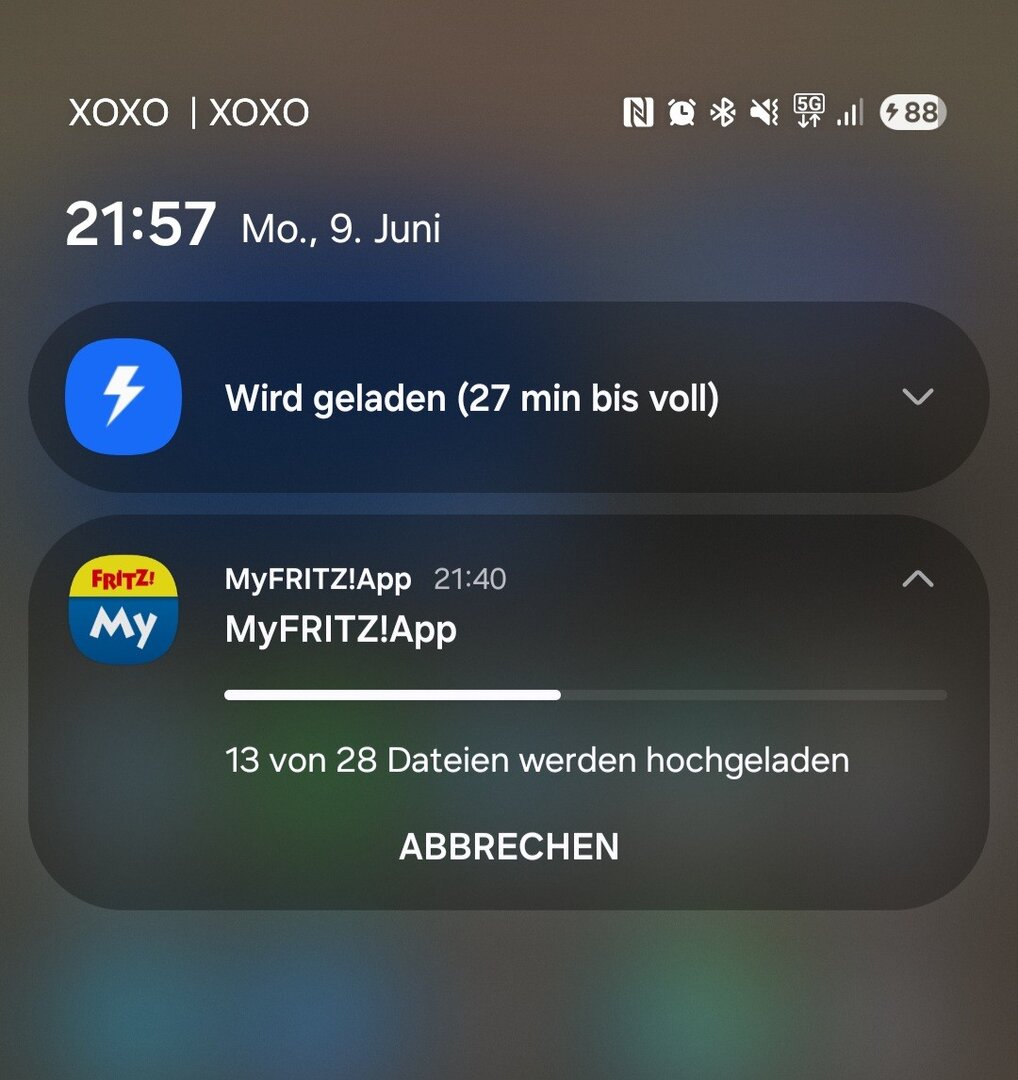Cancel the upload with ABBRECHEN
Viewport: 1018px width, 1080px height.
pyautogui.click(x=509, y=847)
